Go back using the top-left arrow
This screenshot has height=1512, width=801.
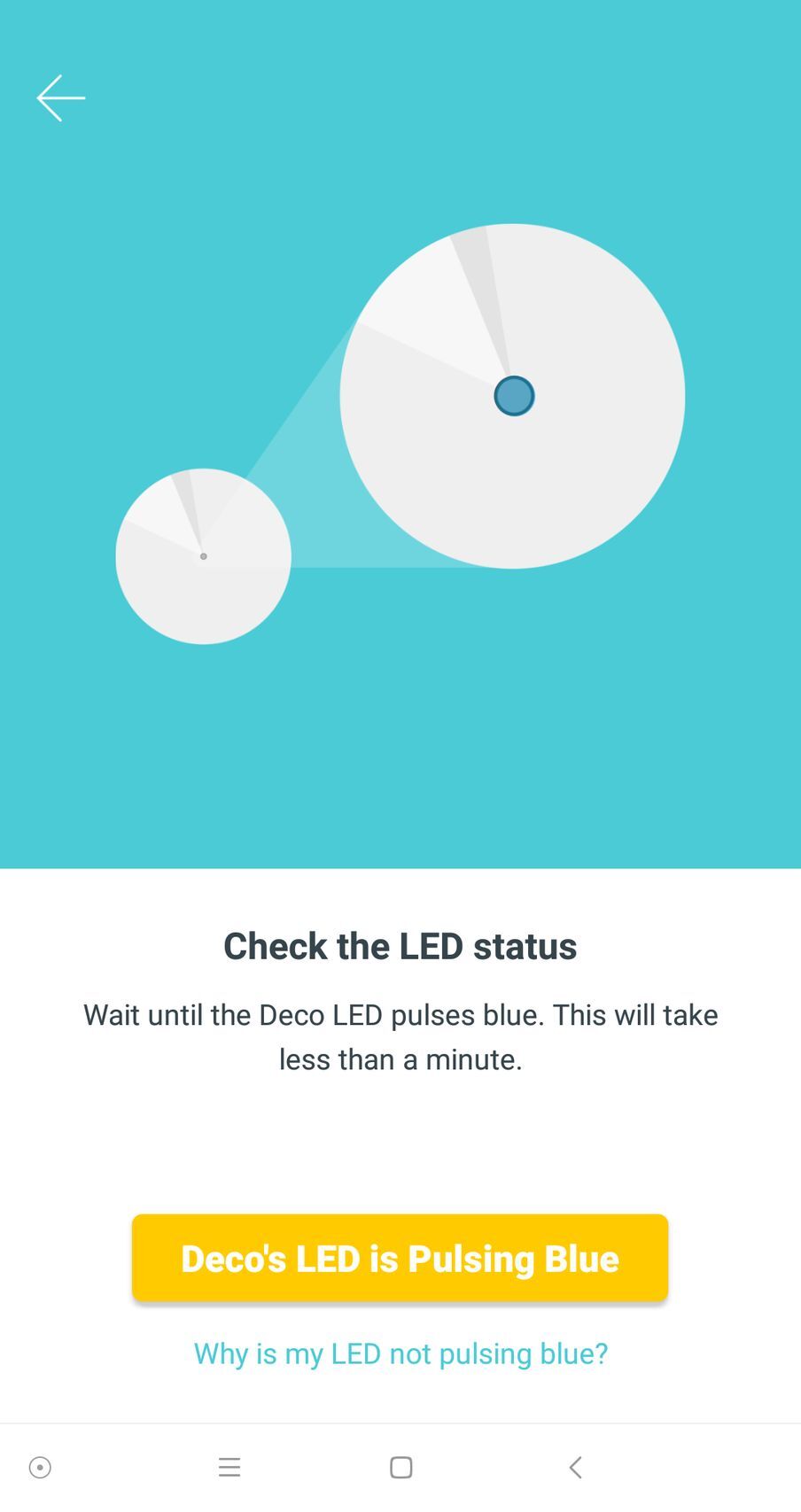tap(60, 98)
